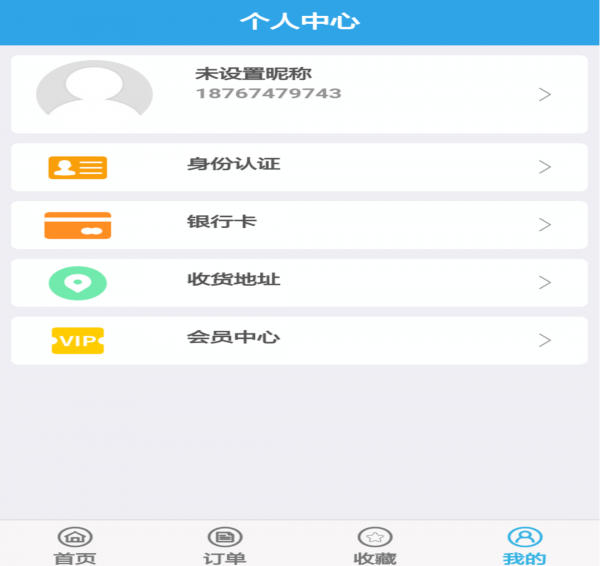The height and width of the screenshot is (566, 600).
Task: Select the 我的 profile tab
Action: click(x=525, y=545)
